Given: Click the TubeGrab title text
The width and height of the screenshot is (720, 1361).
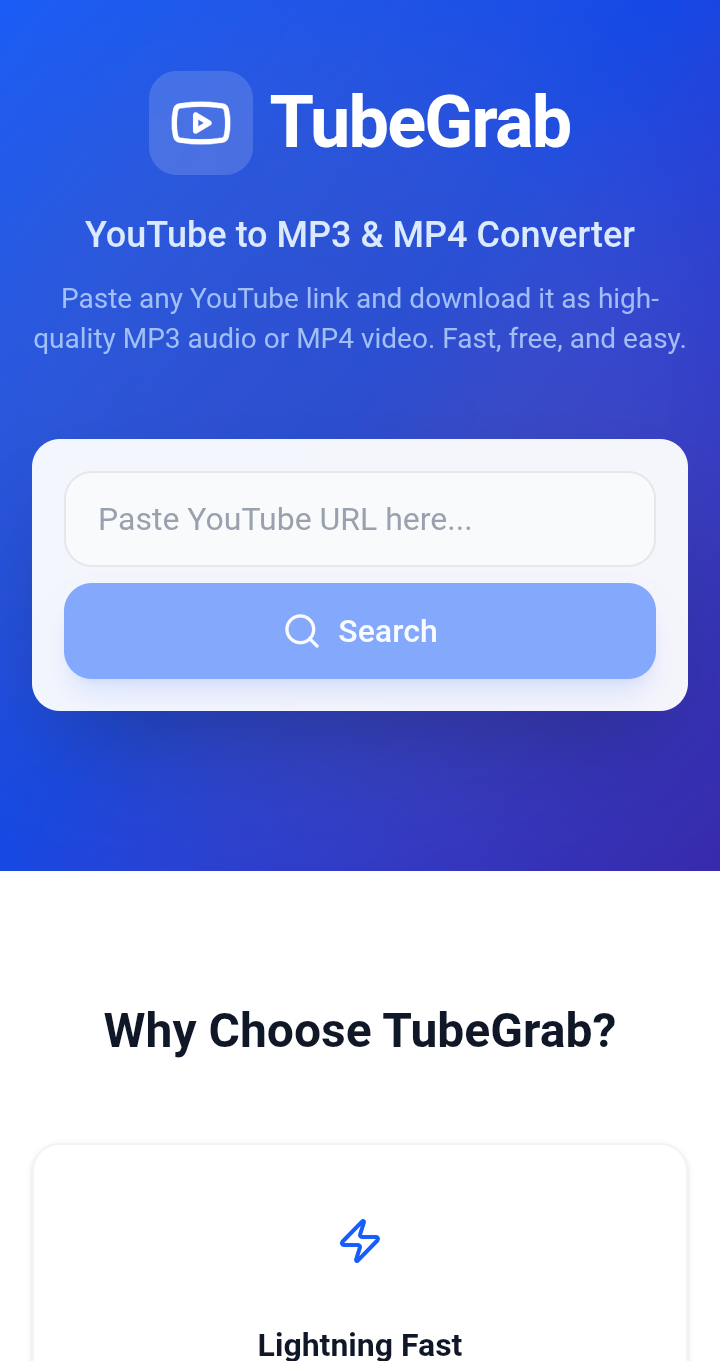Looking at the screenshot, I should point(419,120).
